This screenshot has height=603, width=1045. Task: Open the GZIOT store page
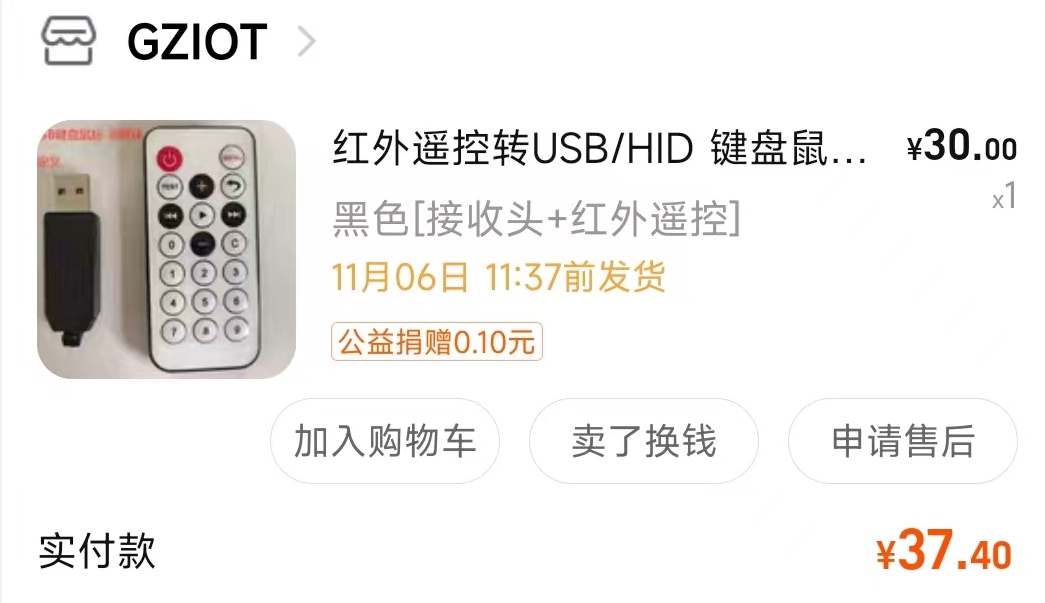coord(196,42)
